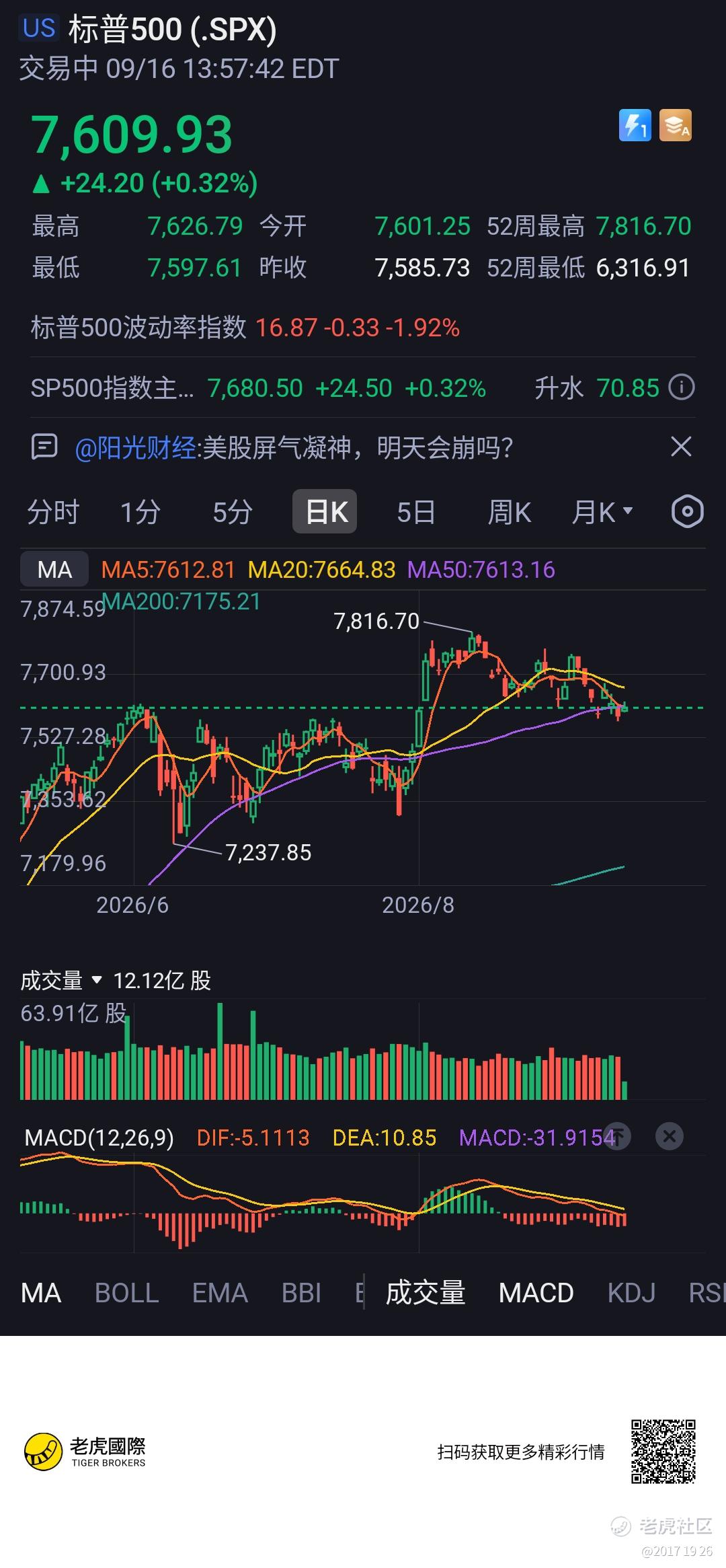726x1568 pixels.
Task: Select the KDJ sub-indicator
Action: click(x=631, y=1293)
